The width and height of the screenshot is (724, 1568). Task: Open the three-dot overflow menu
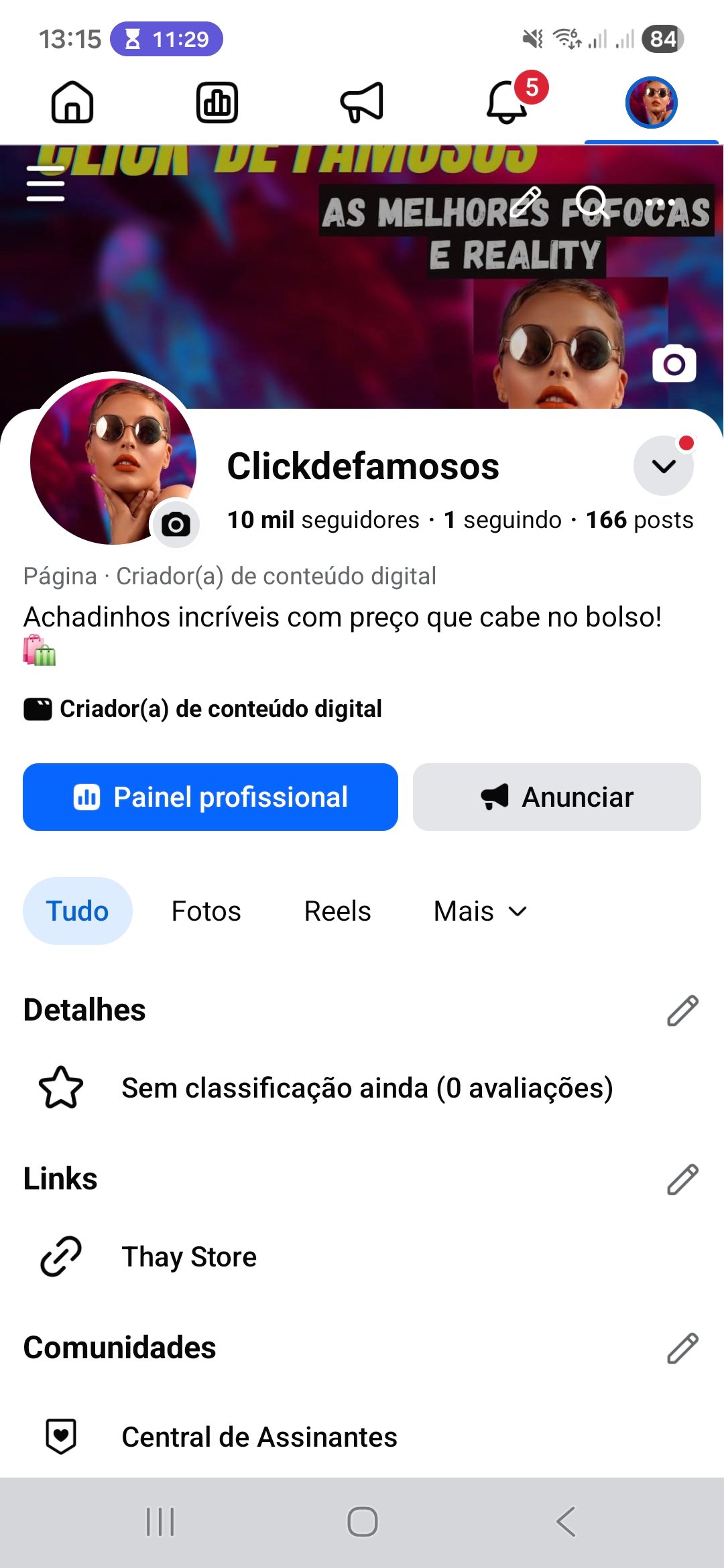(x=660, y=202)
